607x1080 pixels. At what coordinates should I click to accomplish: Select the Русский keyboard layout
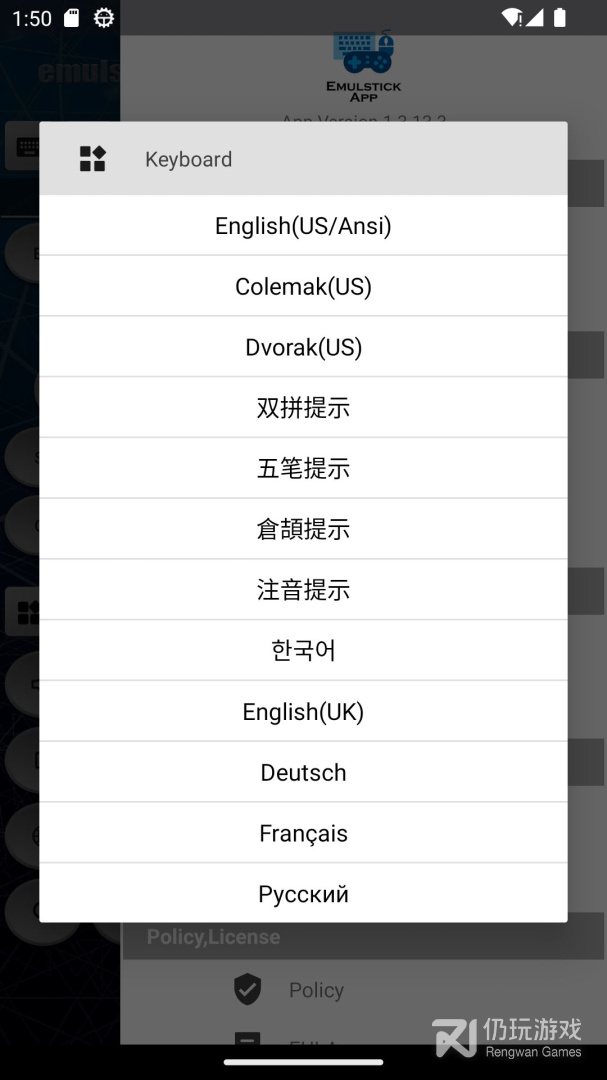(303, 893)
